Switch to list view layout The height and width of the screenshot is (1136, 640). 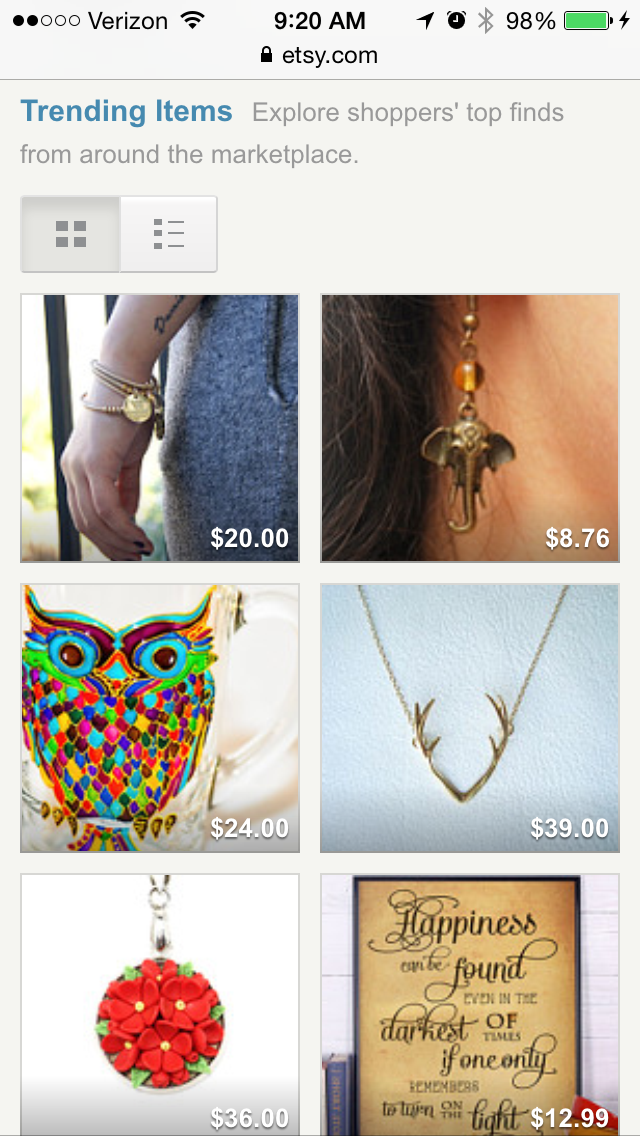click(x=168, y=234)
